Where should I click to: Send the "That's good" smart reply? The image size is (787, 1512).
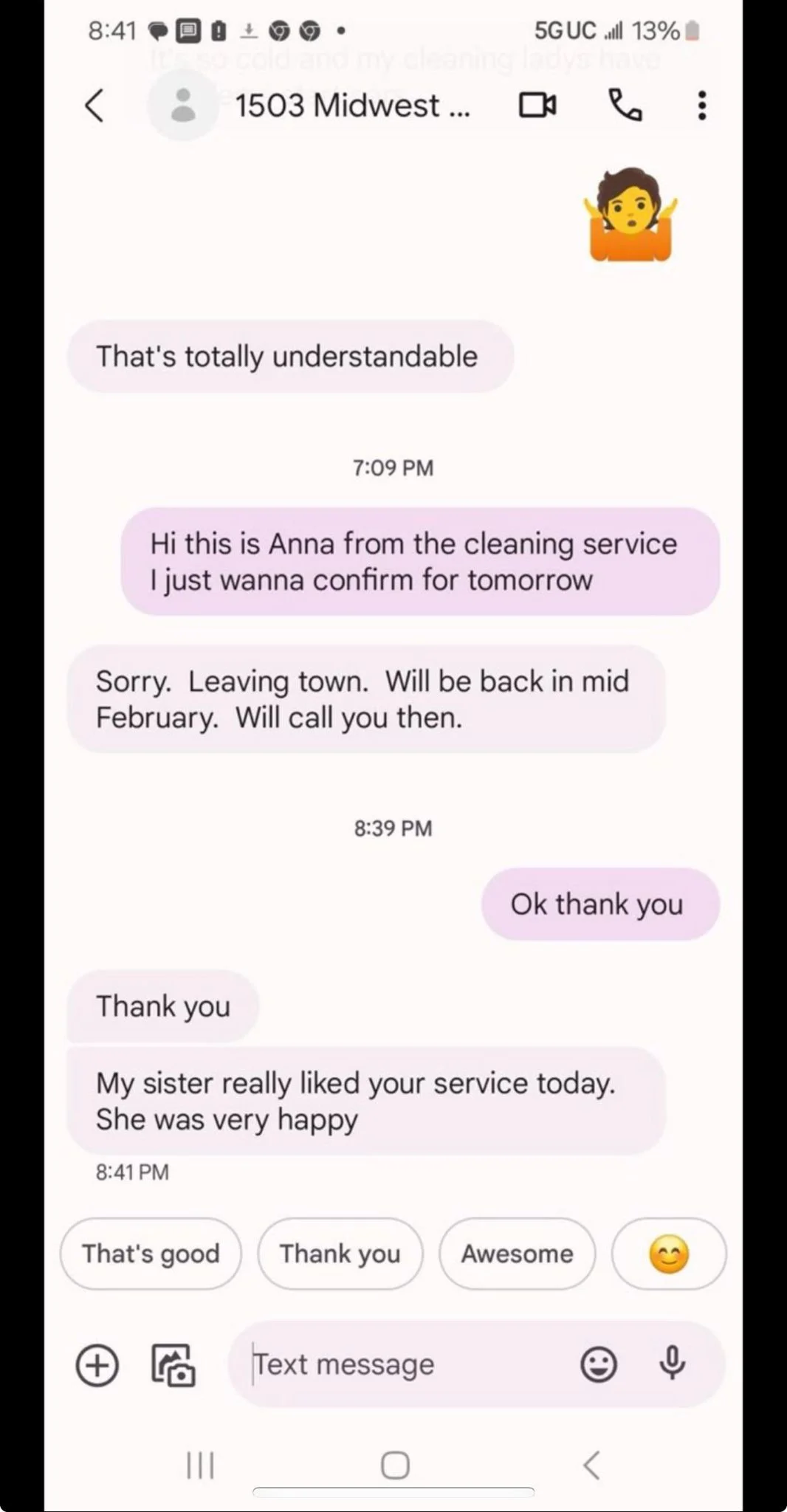click(x=151, y=1254)
